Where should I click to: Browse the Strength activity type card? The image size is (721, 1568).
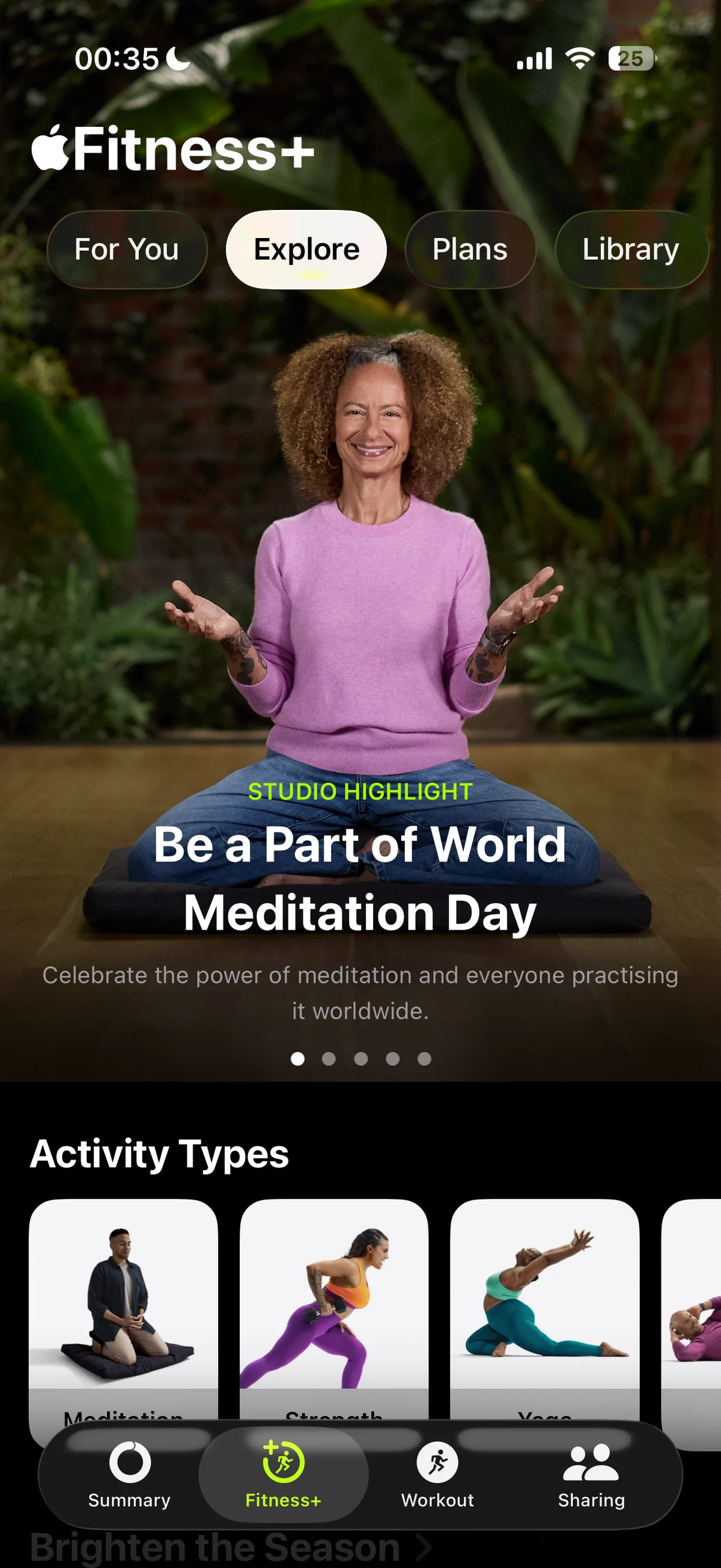pyautogui.click(x=334, y=1303)
